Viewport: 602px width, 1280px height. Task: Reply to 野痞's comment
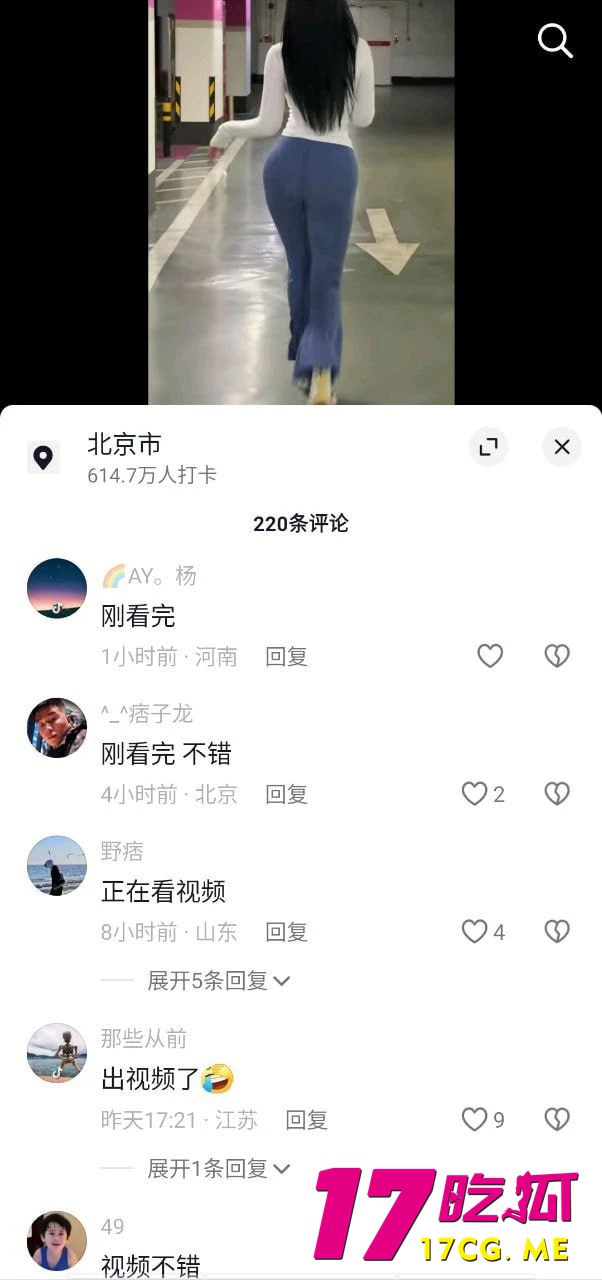286,932
